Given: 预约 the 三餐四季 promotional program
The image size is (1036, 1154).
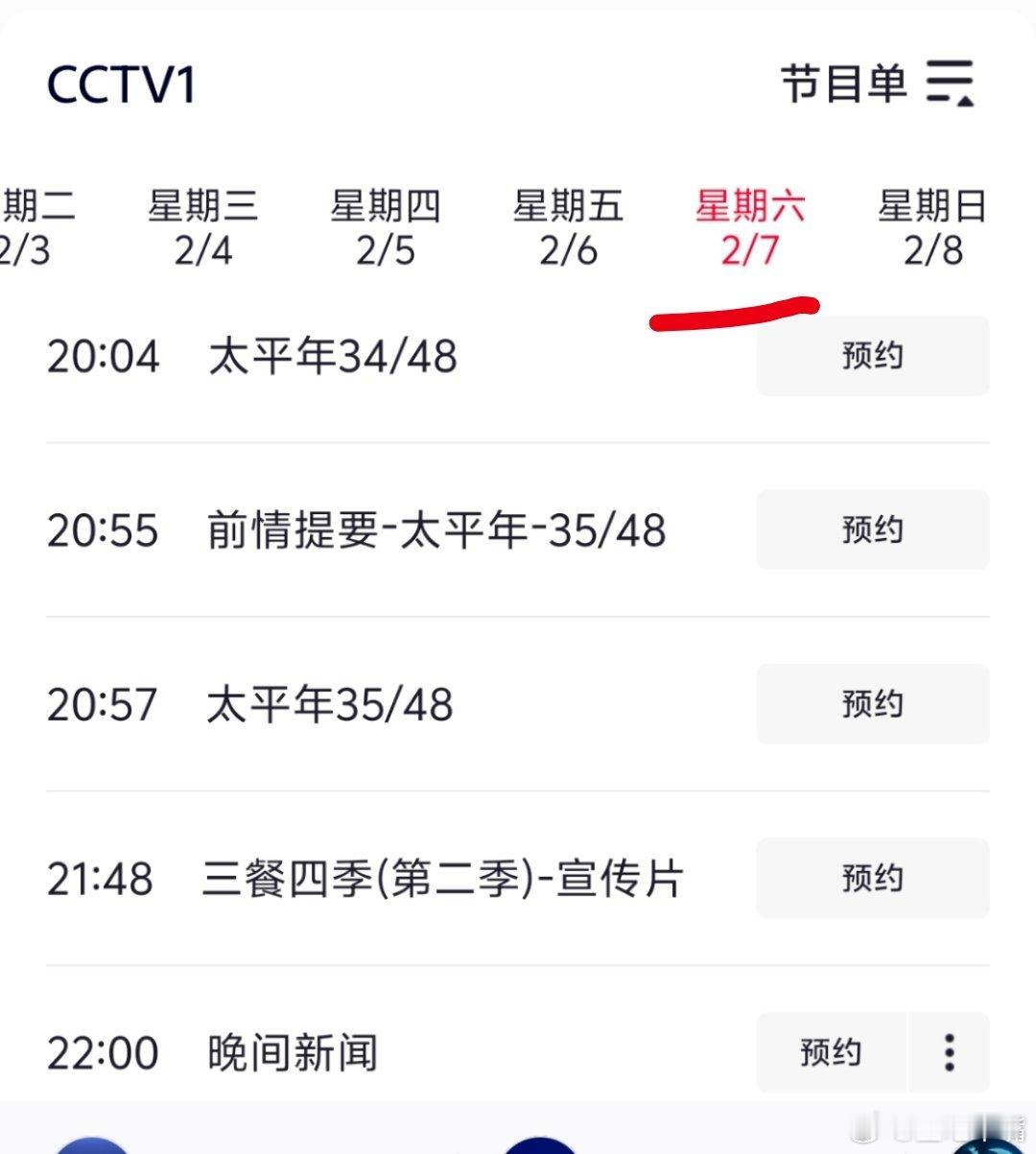Looking at the screenshot, I should (871, 878).
